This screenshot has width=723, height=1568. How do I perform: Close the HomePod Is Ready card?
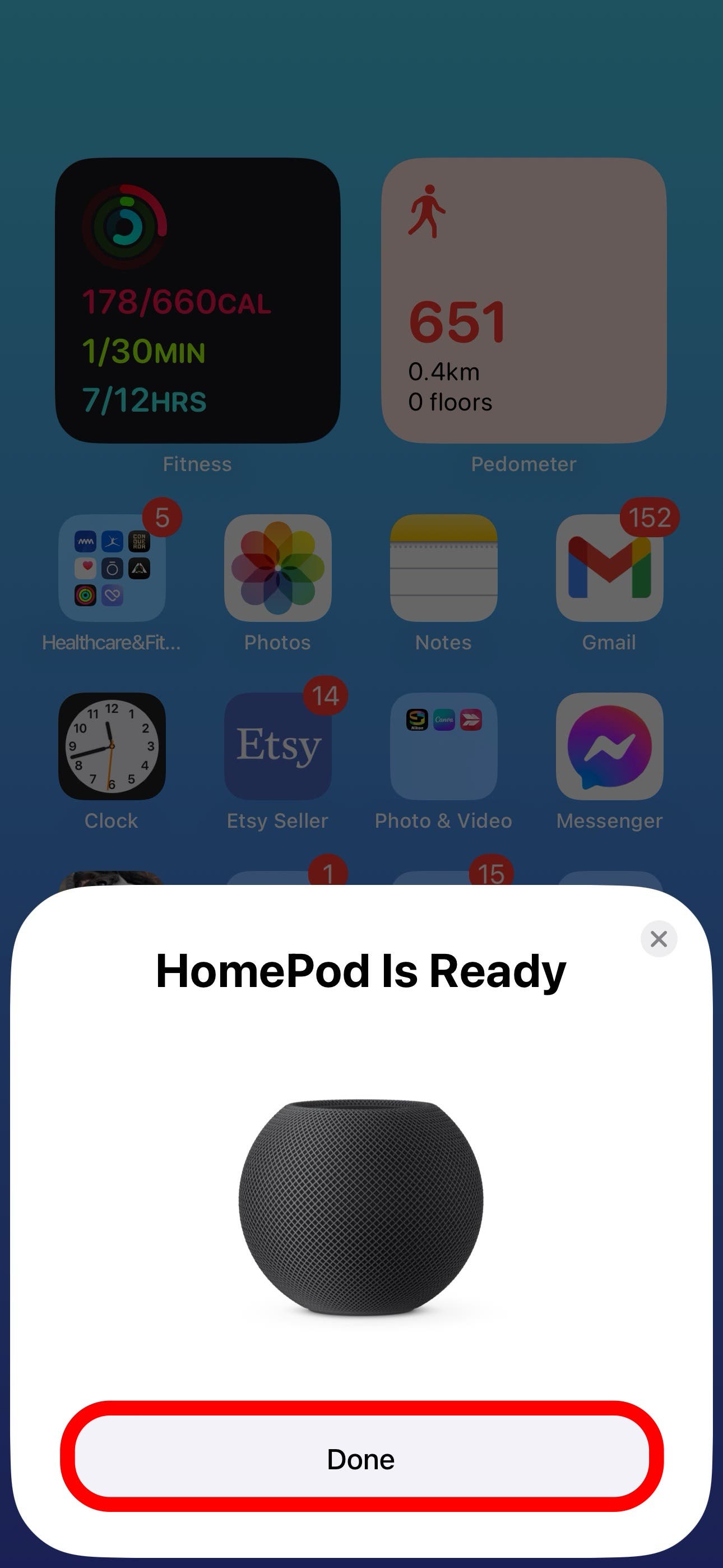coord(659,939)
